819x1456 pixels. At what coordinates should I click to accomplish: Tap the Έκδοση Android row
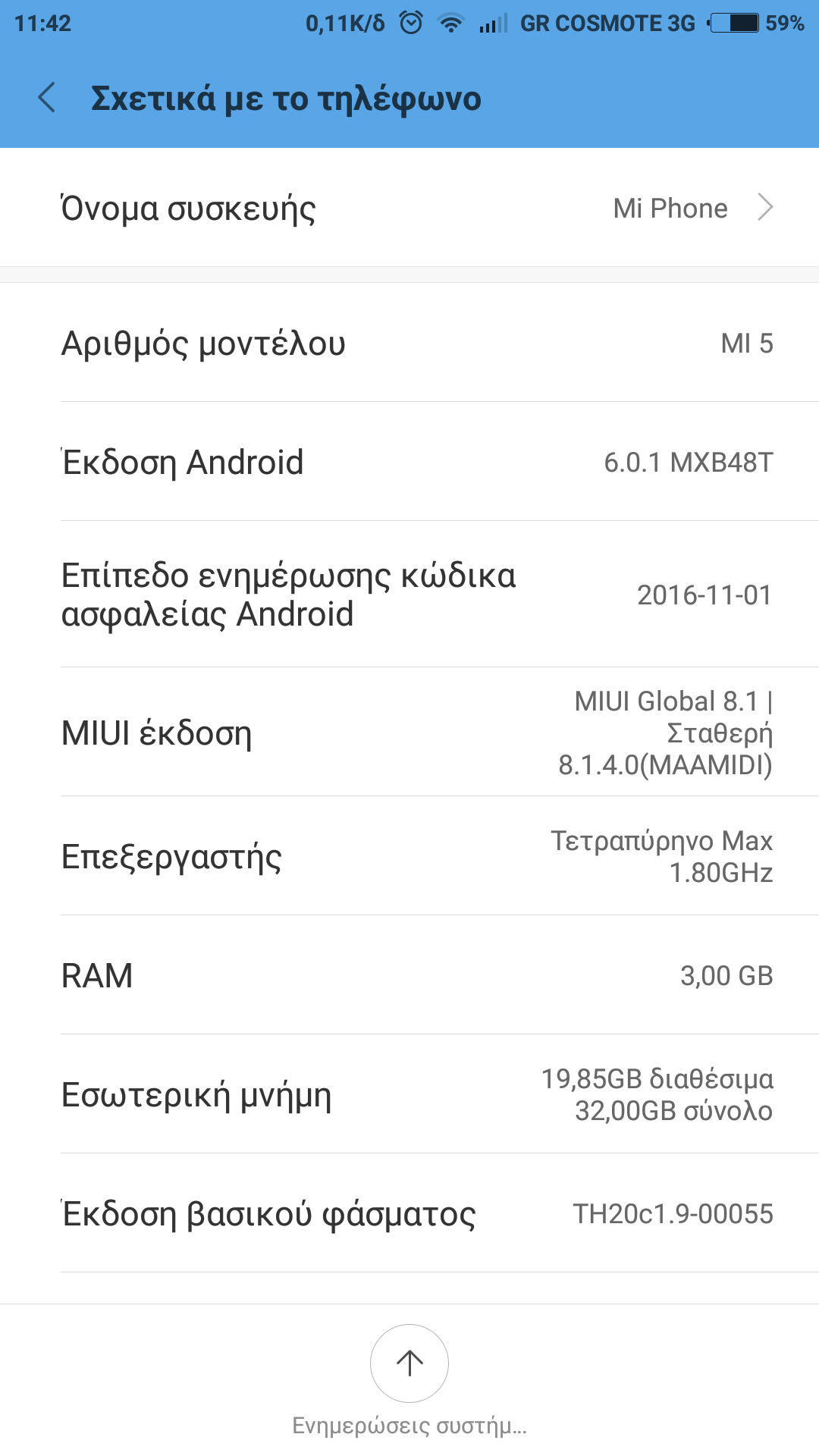[x=409, y=462]
